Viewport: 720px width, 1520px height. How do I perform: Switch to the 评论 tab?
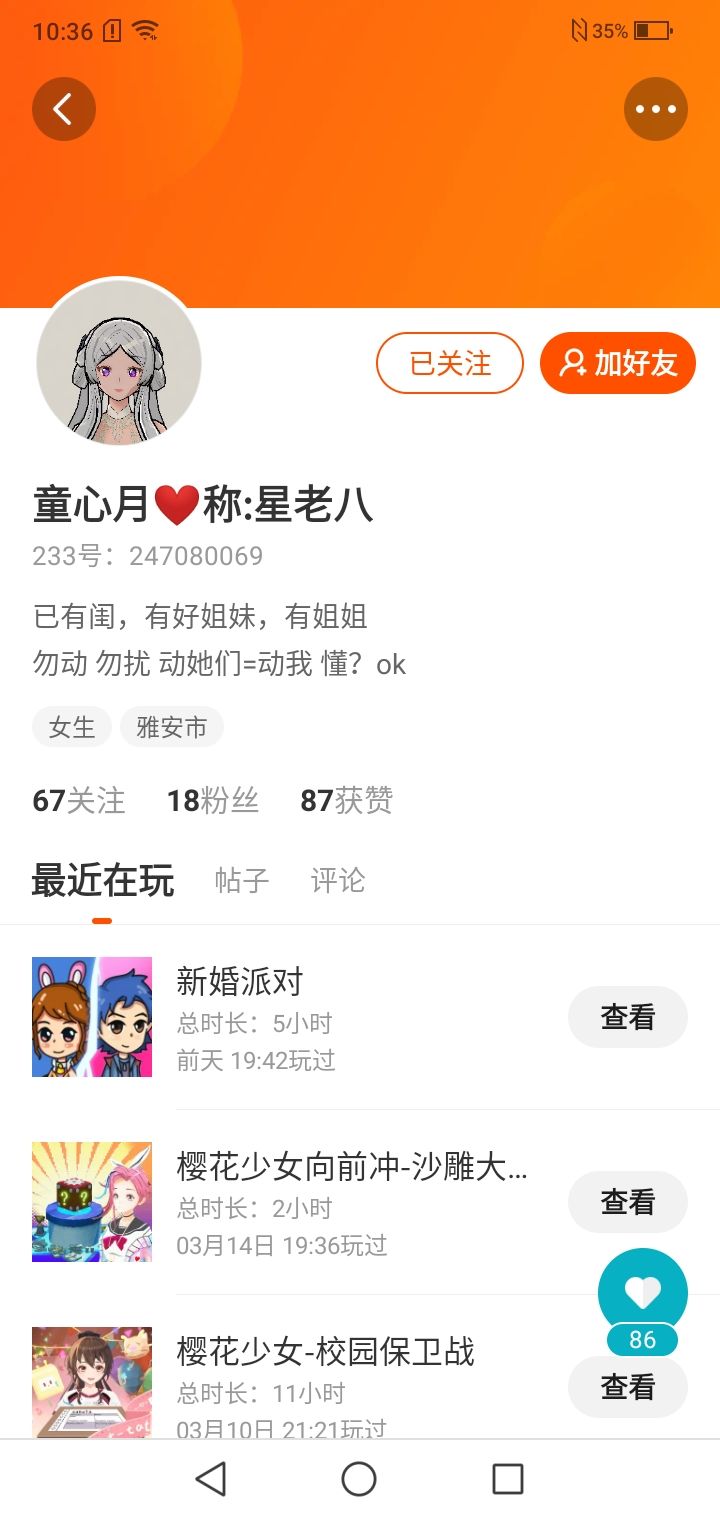(338, 880)
